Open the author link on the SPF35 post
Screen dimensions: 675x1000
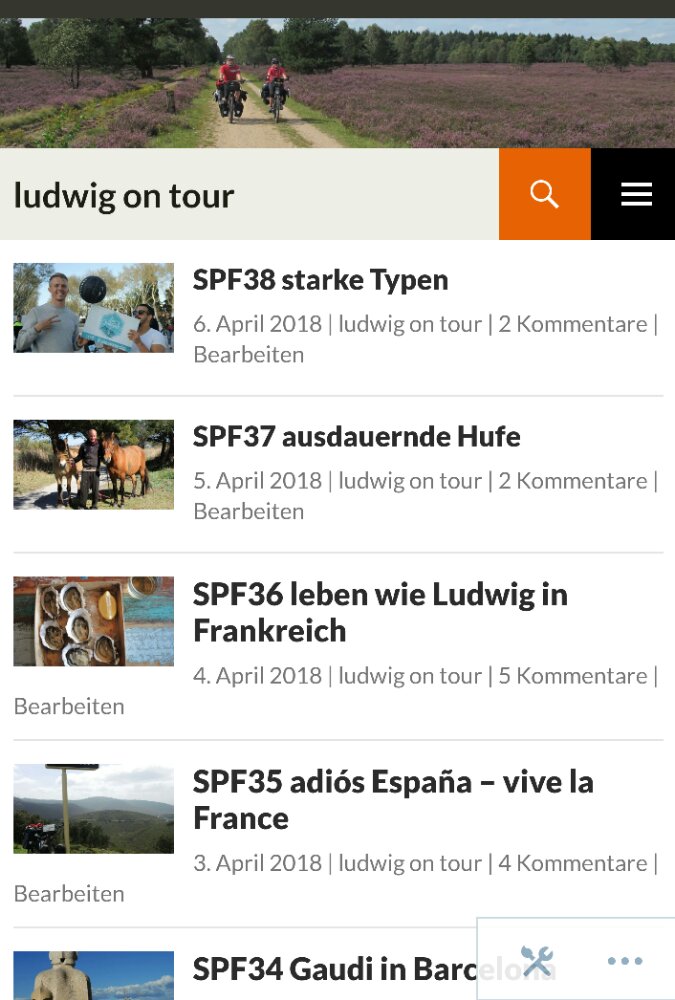(x=410, y=863)
